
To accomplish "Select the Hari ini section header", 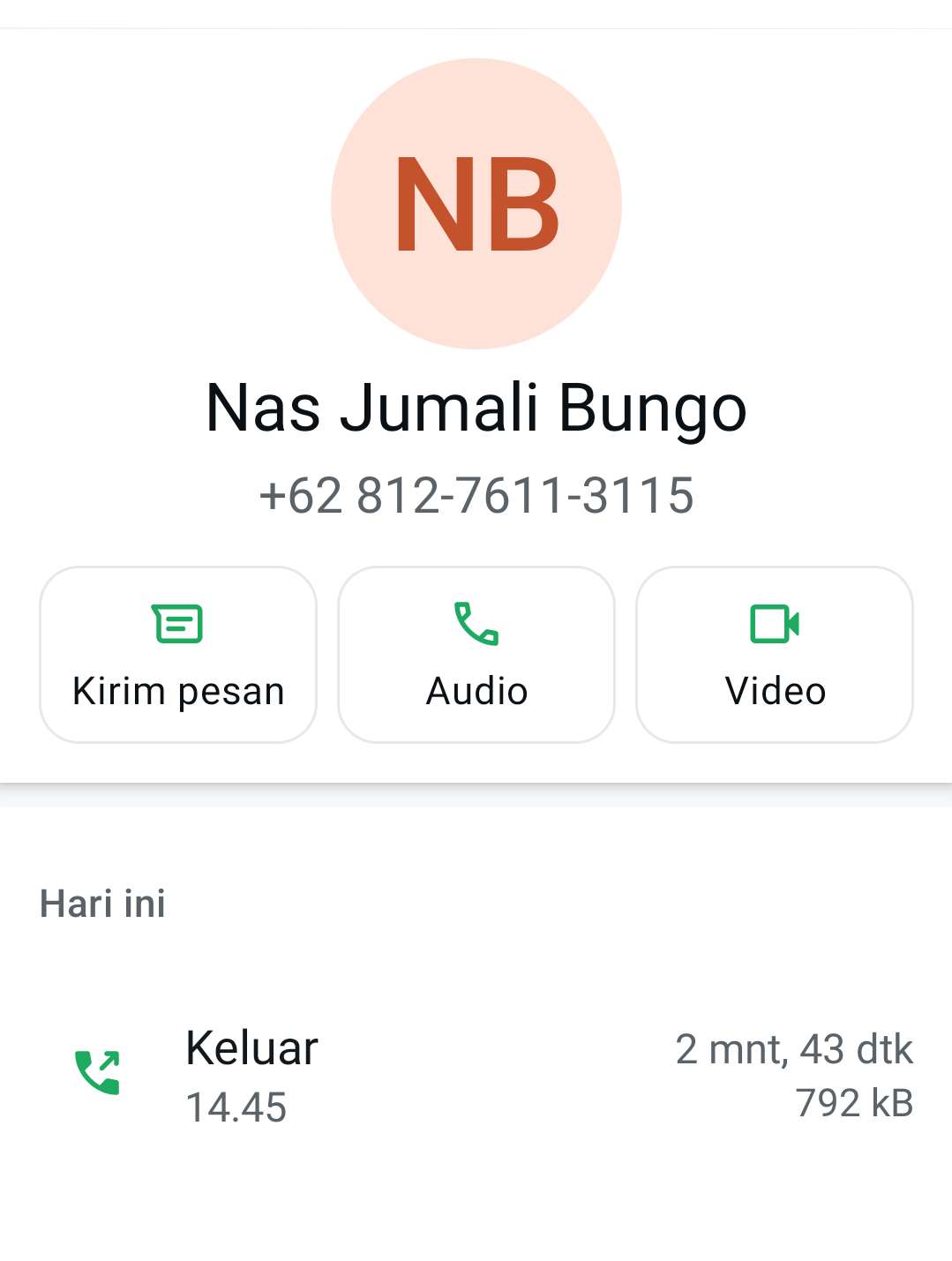I will click(x=101, y=904).
